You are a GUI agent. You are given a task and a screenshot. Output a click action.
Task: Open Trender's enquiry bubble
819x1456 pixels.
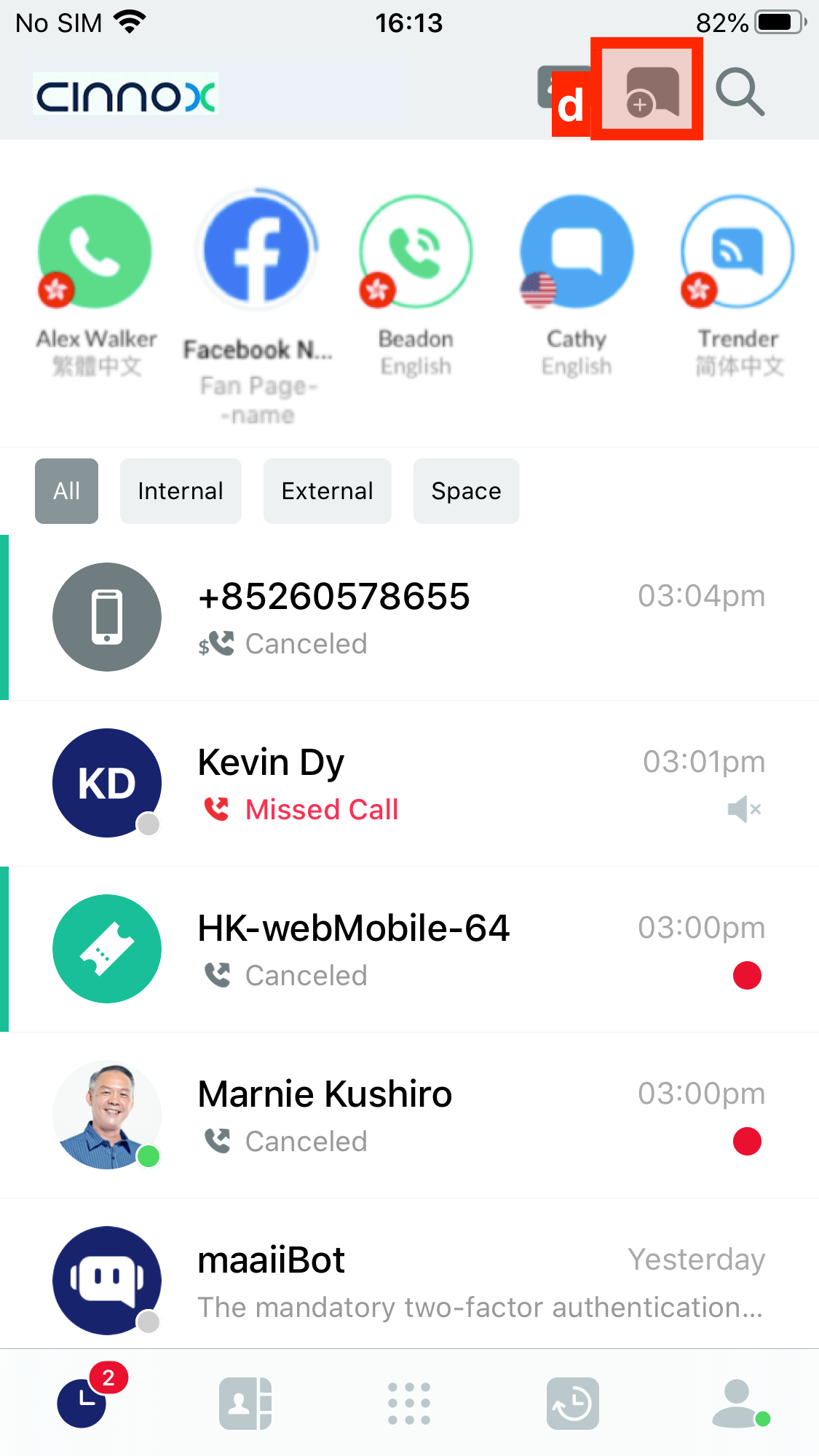[x=737, y=252]
